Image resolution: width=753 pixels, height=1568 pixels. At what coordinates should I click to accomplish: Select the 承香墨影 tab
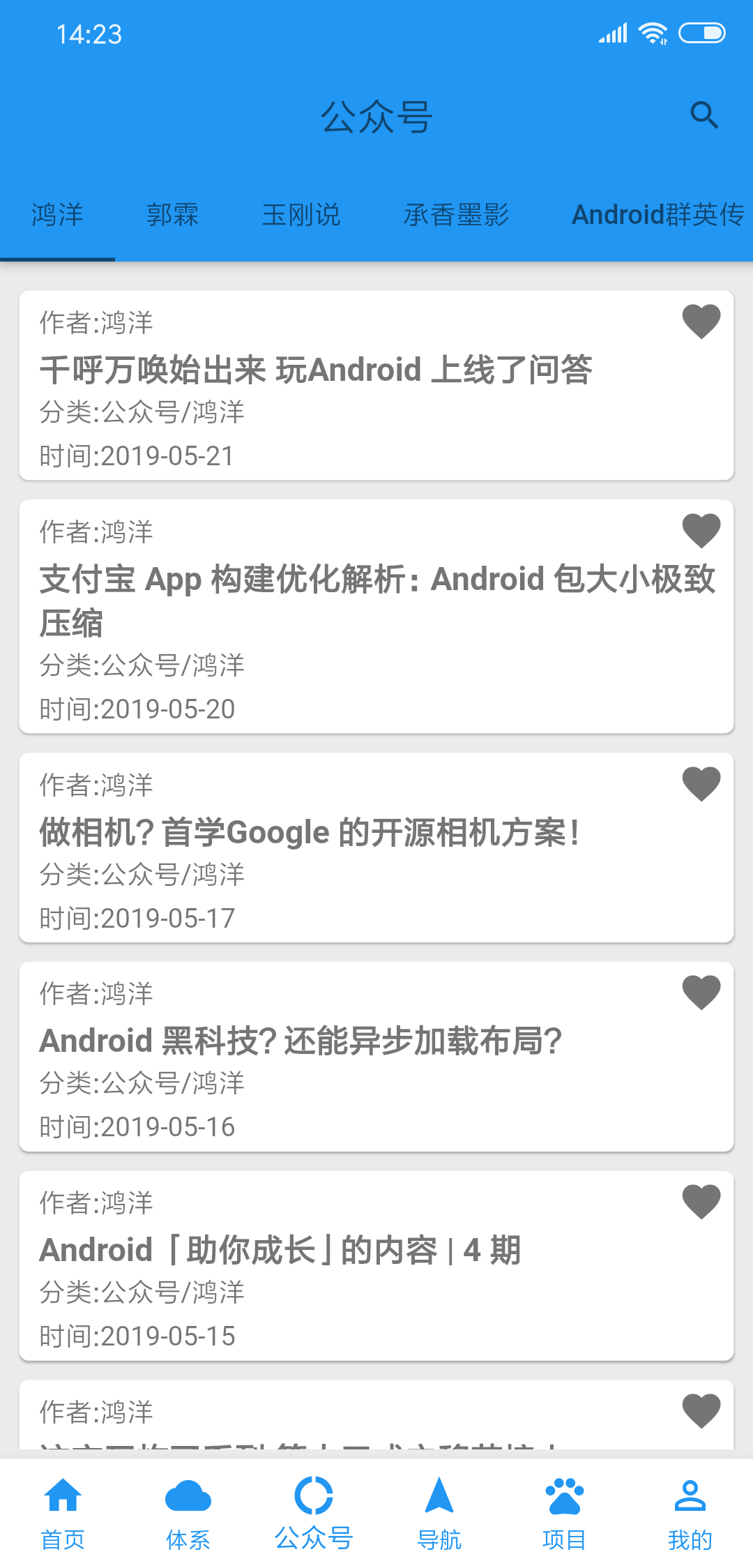(456, 214)
